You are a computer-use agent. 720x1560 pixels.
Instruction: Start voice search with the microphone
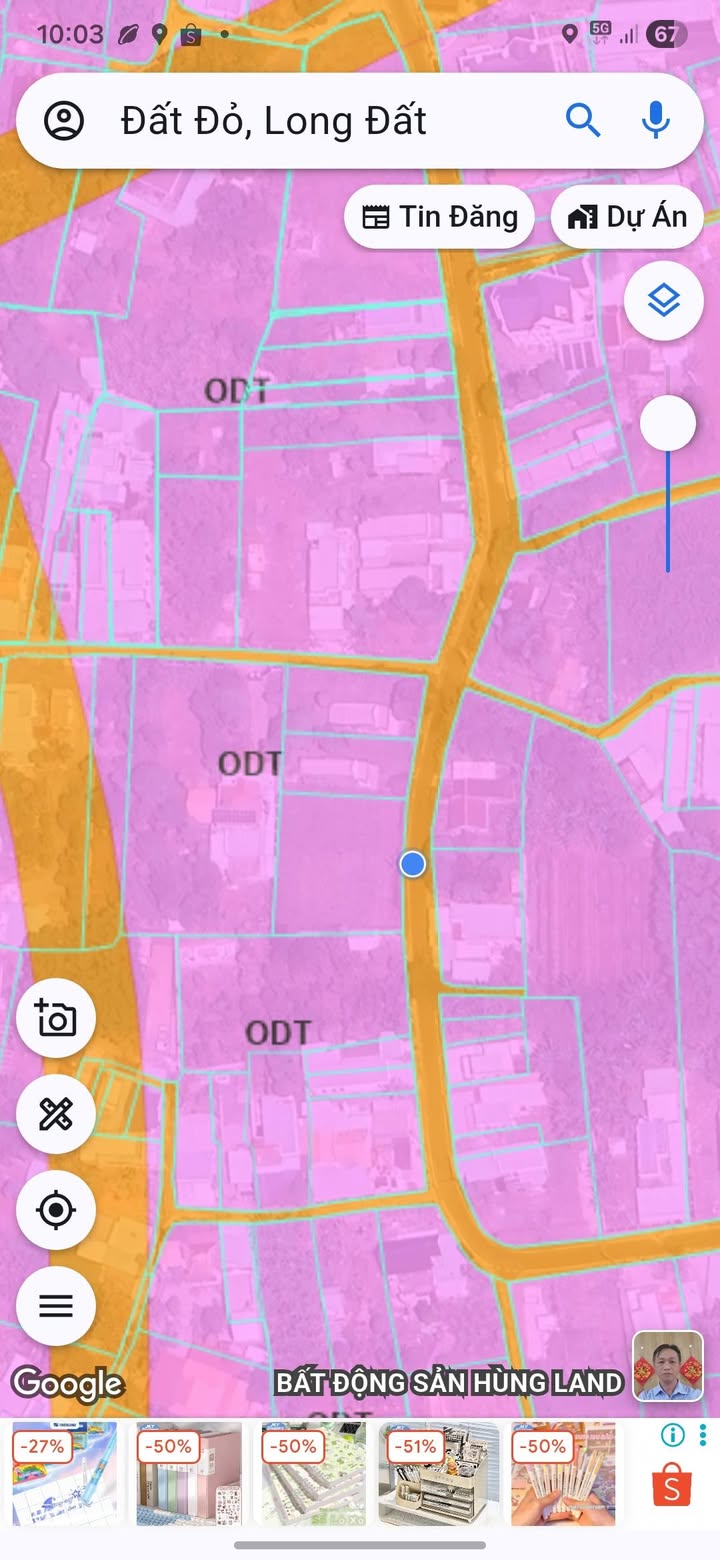(x=655, y=121)
